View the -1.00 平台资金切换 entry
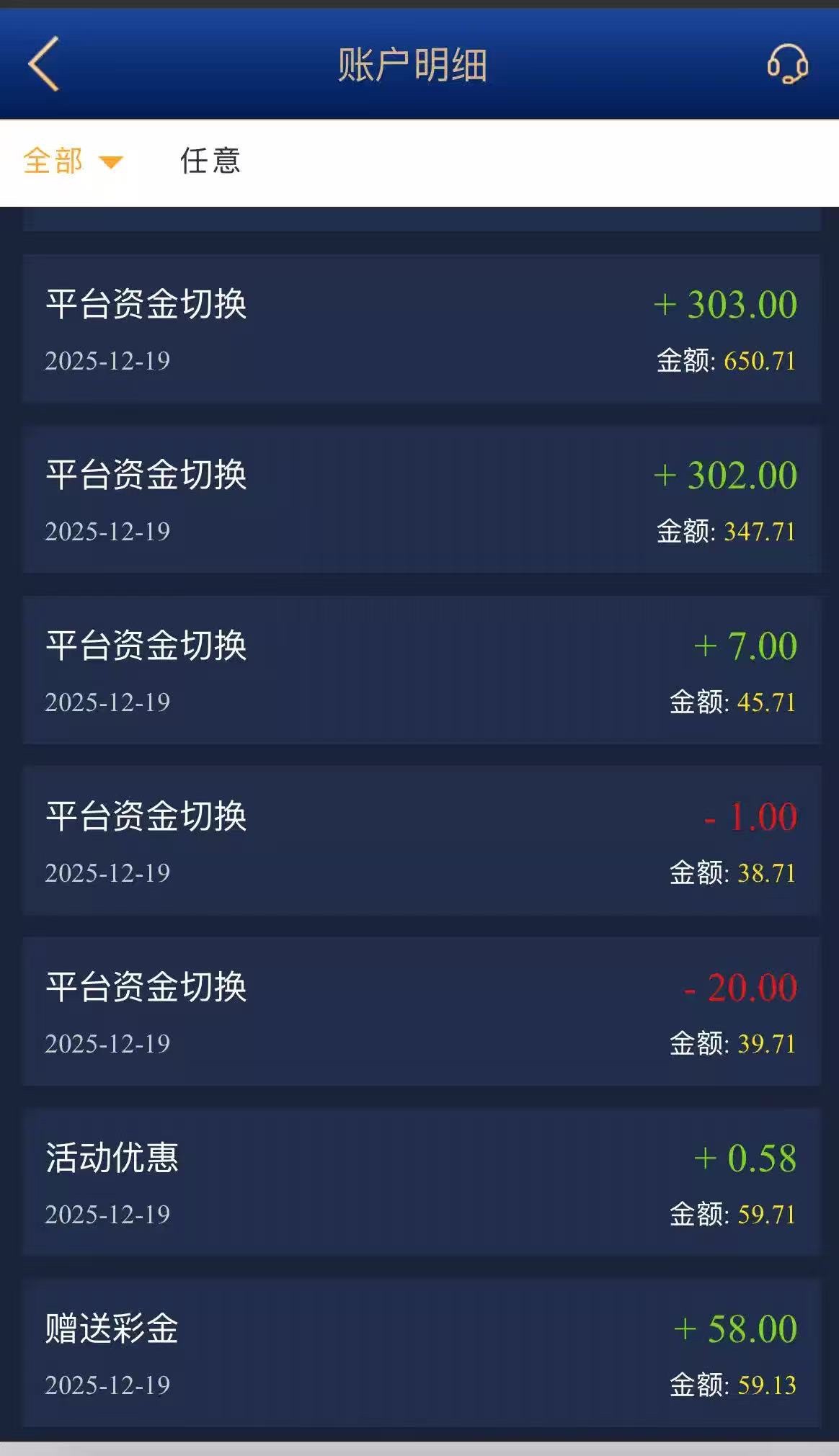This screenshot has height=1456, width=839. point(421,841)
